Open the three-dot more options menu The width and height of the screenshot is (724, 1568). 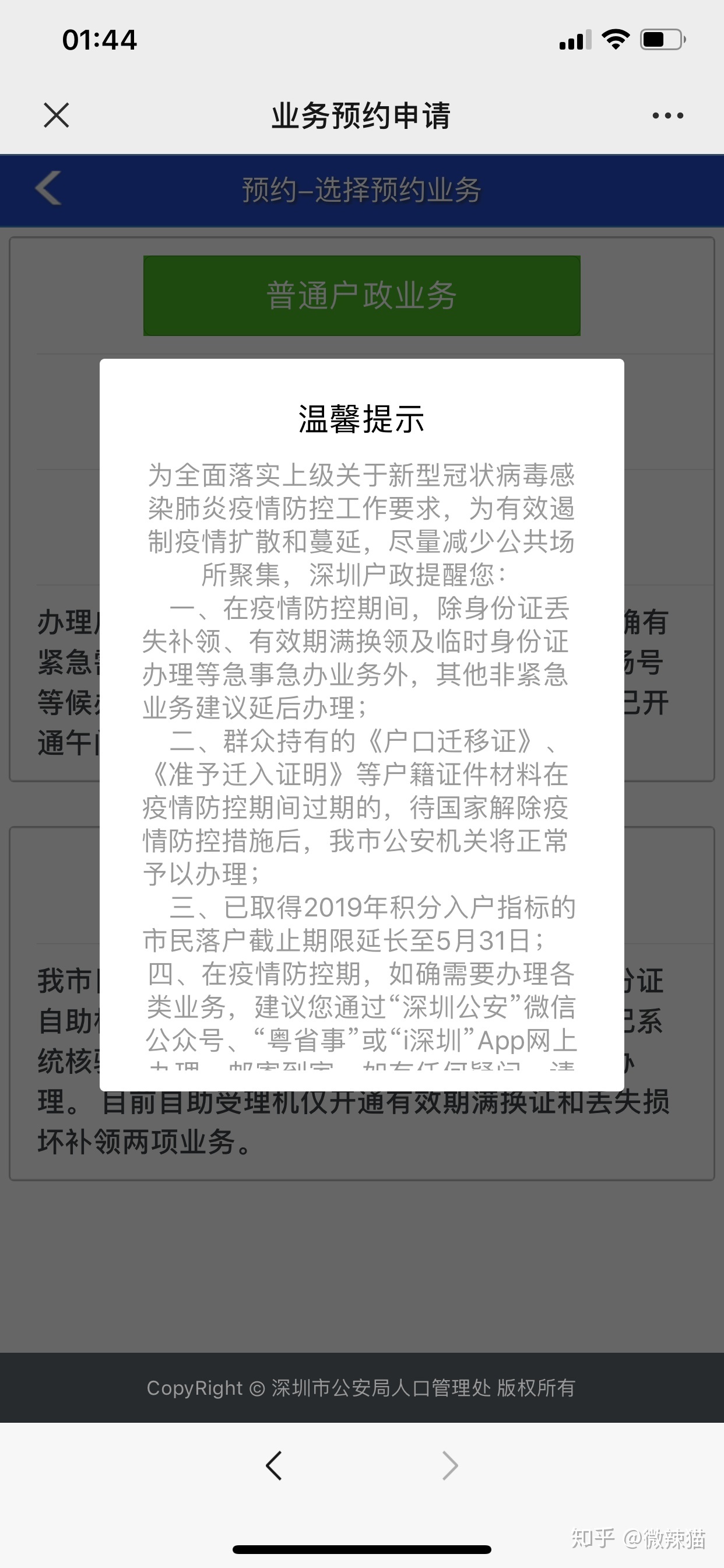click(x=667, y=115)
